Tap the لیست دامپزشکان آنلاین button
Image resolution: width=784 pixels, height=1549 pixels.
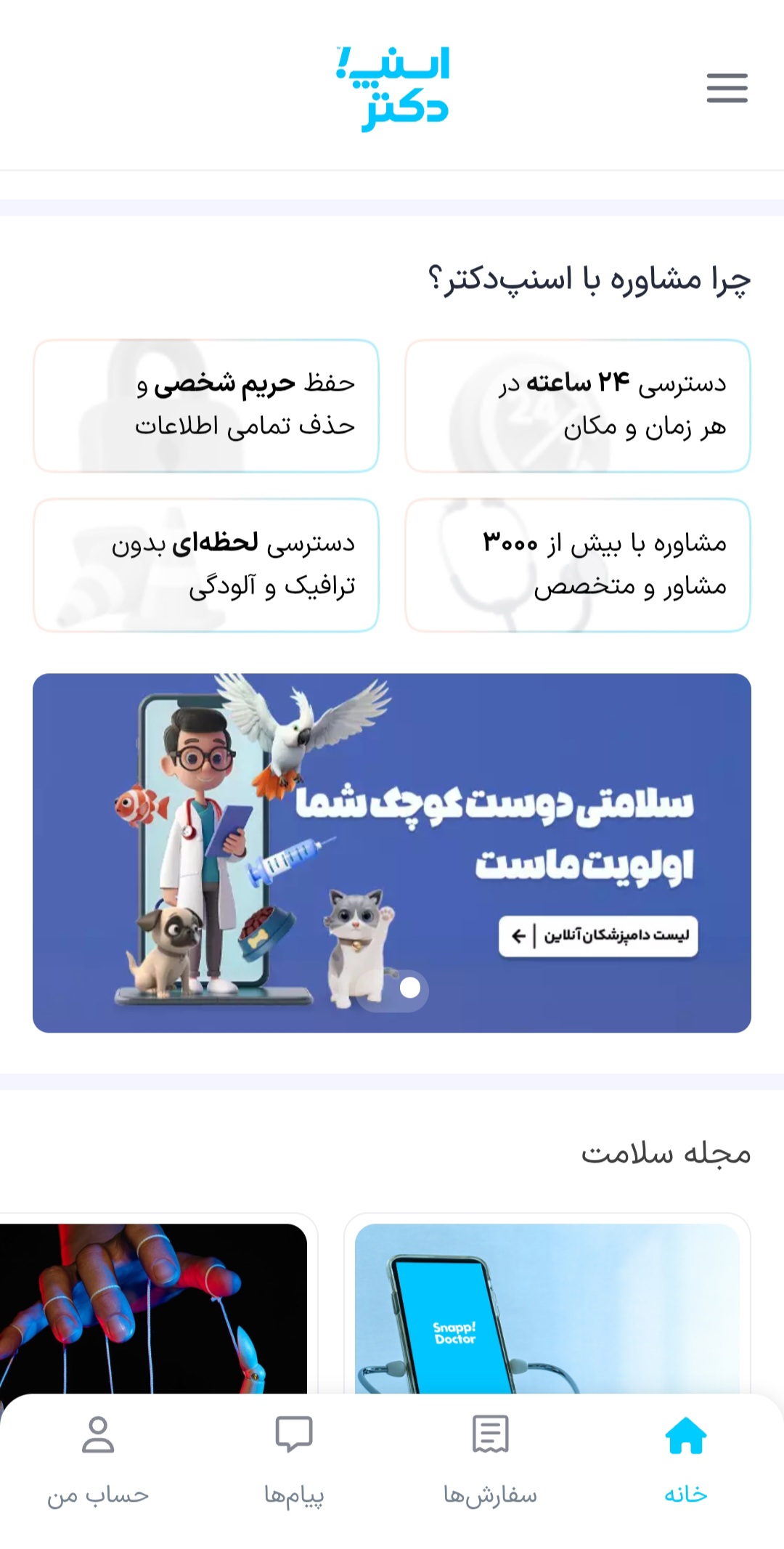click(x=598, y=935)
